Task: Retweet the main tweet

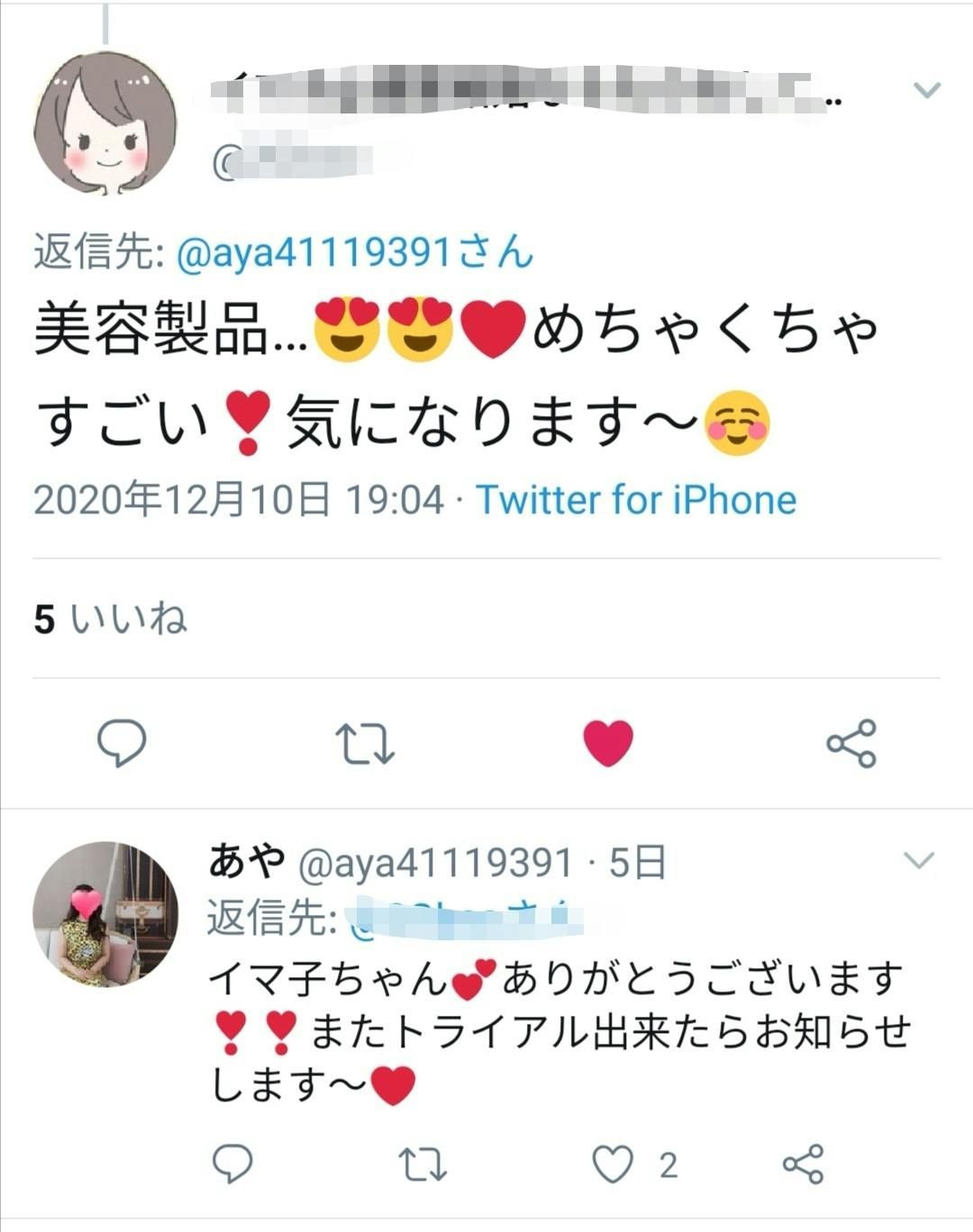Action: coord(365,744)
